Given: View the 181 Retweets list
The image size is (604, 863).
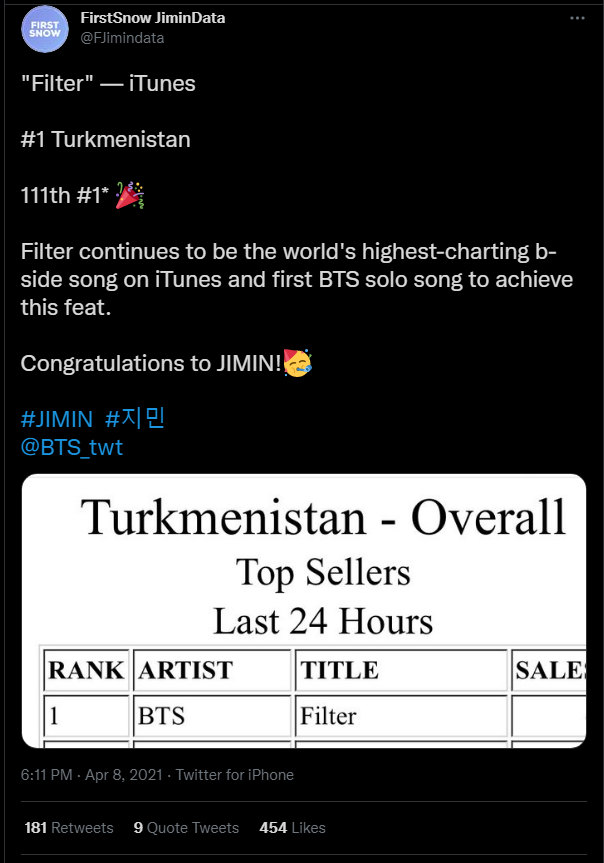Looking at the screenshot, I should [68, 828].
